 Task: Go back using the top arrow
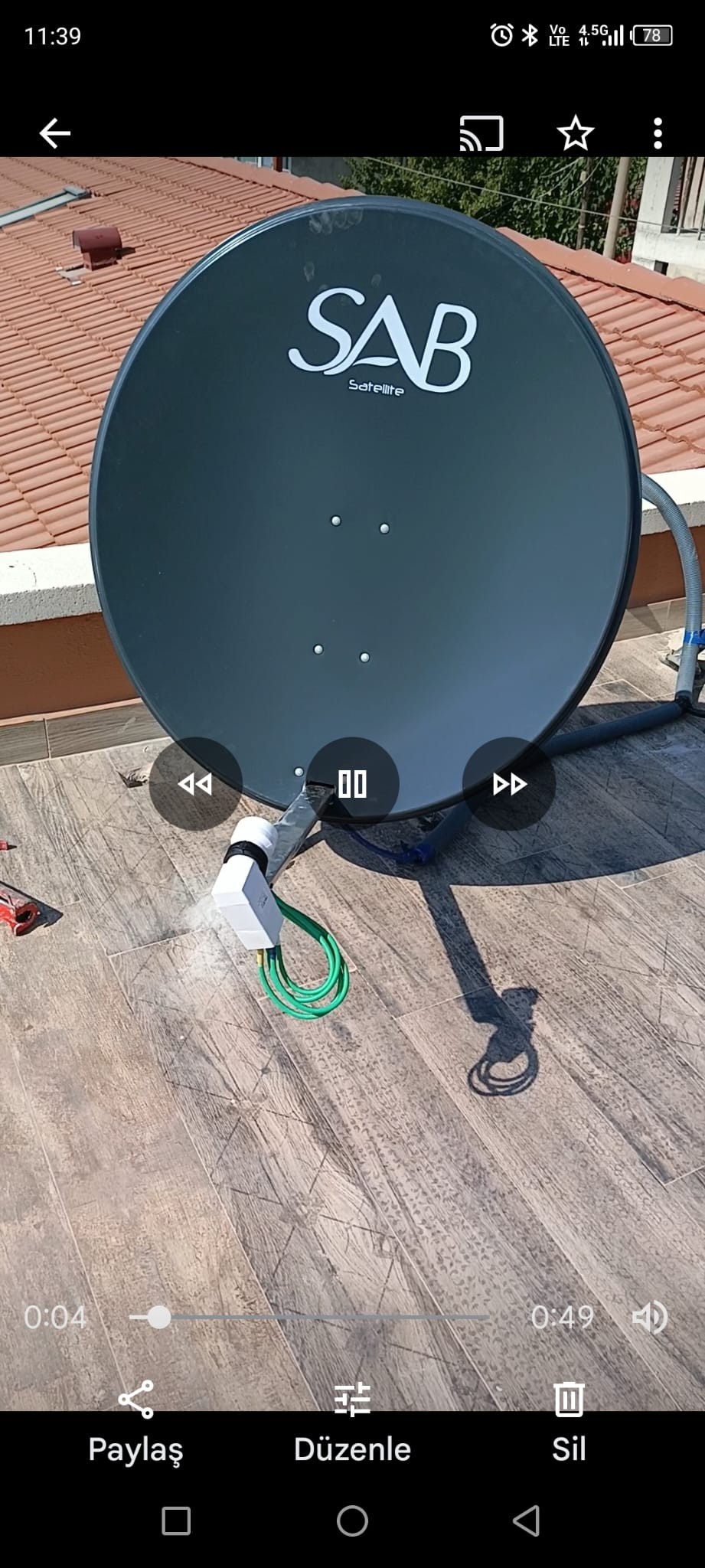click(x=54, y=133)
